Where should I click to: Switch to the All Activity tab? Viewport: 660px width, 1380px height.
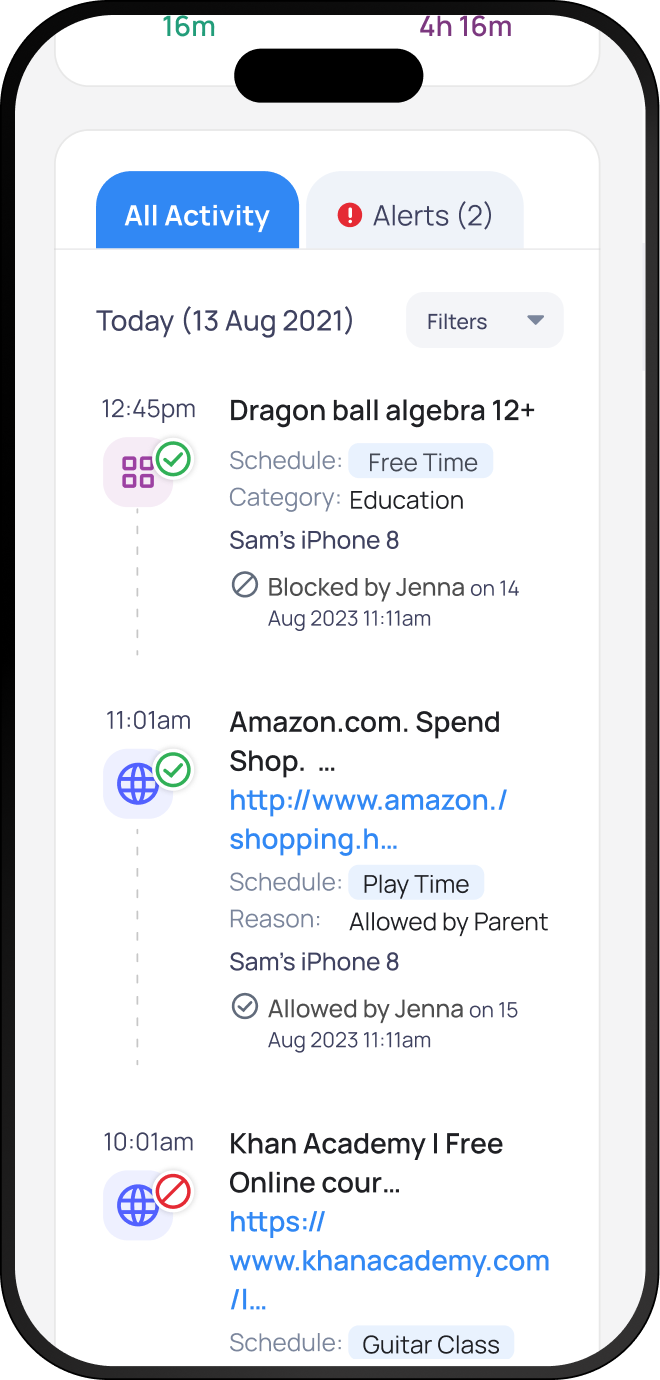click(x=197, y=214)
